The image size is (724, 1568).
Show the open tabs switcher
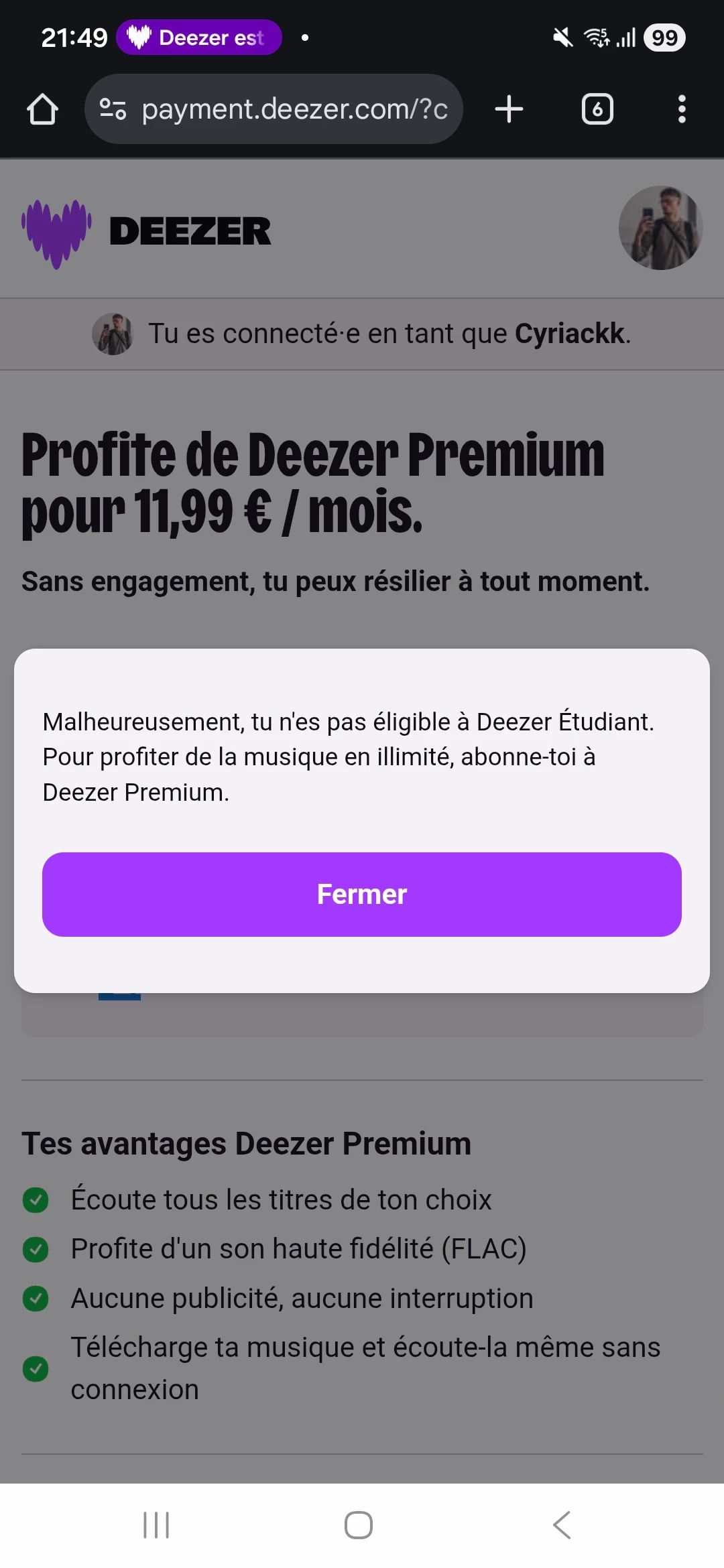tap(597, 109)
